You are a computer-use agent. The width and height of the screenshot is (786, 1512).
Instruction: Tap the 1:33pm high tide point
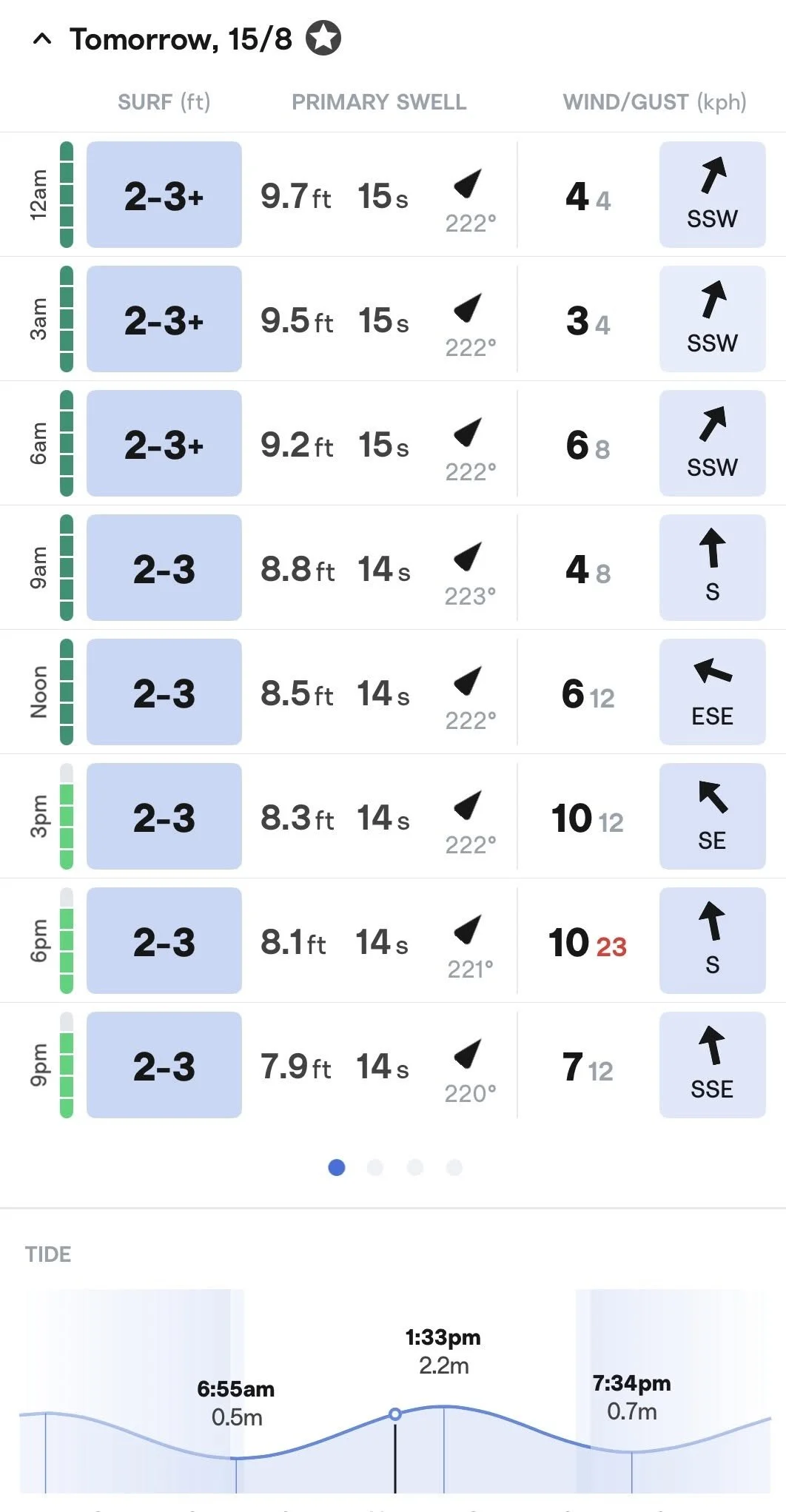point(443,1406)
